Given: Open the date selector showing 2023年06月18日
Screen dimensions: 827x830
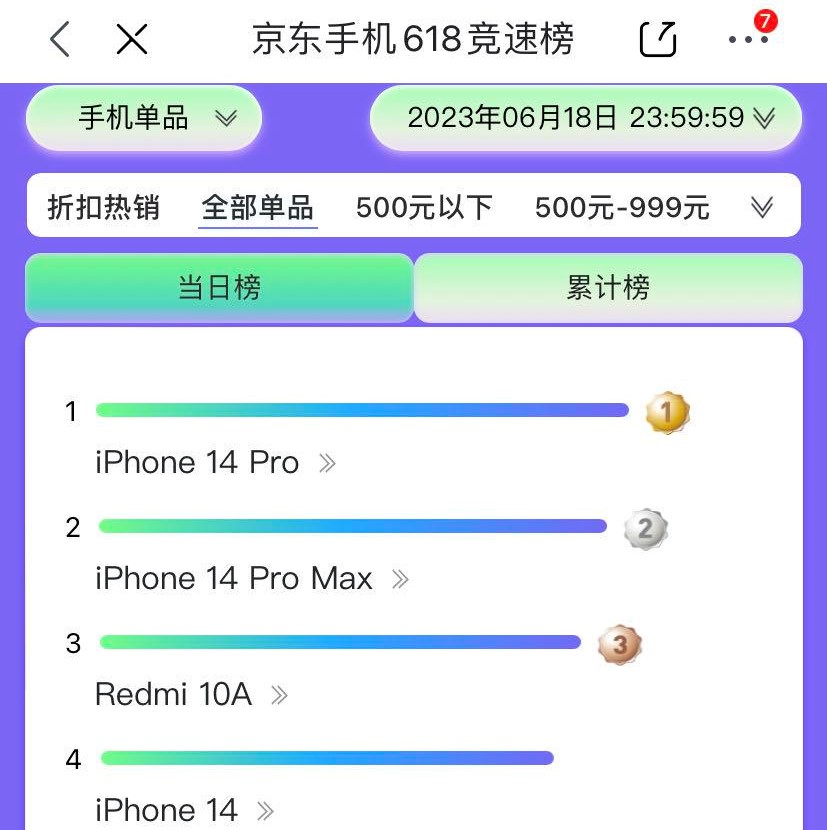Looking at the screenshot, I should click(585, 118).
